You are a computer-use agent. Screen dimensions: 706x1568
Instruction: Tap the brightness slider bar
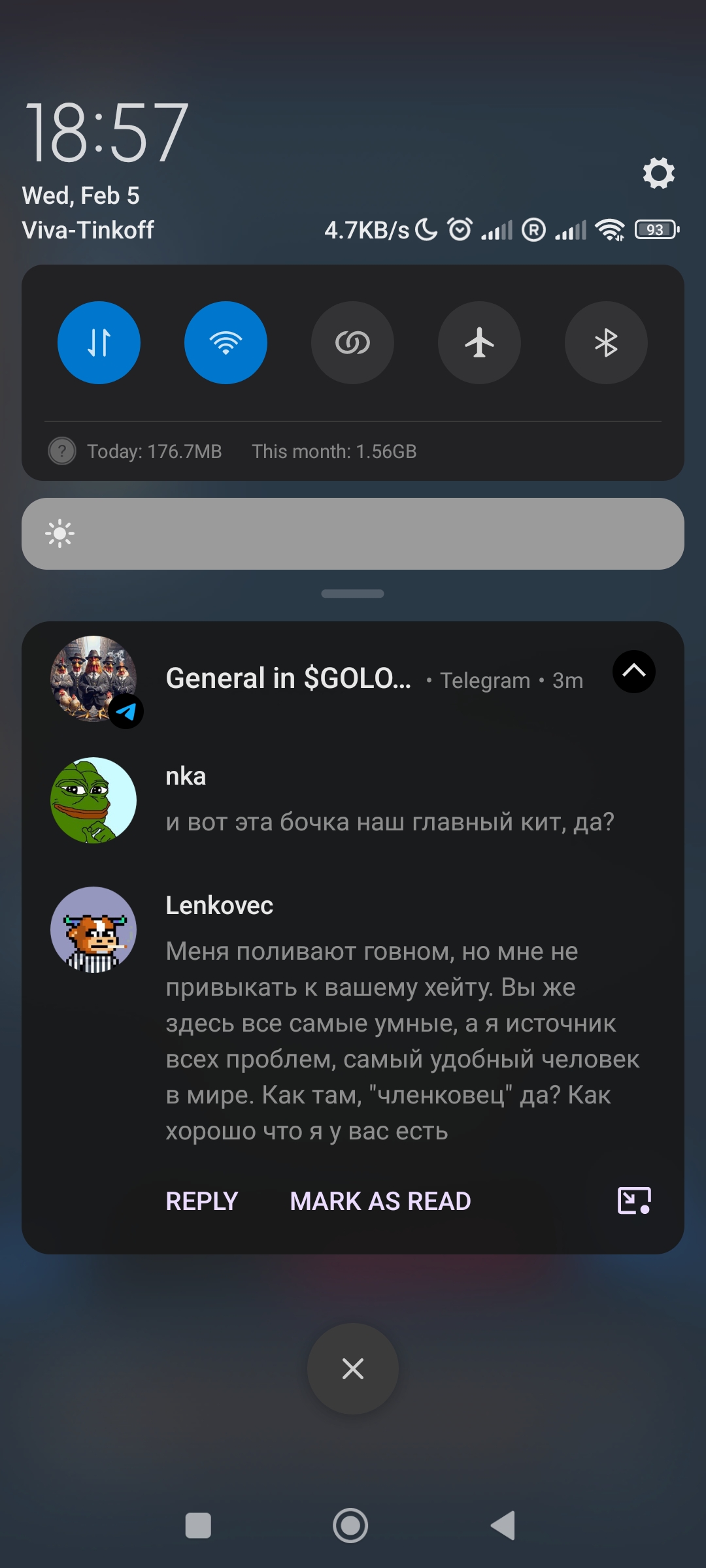coord(353,534)
